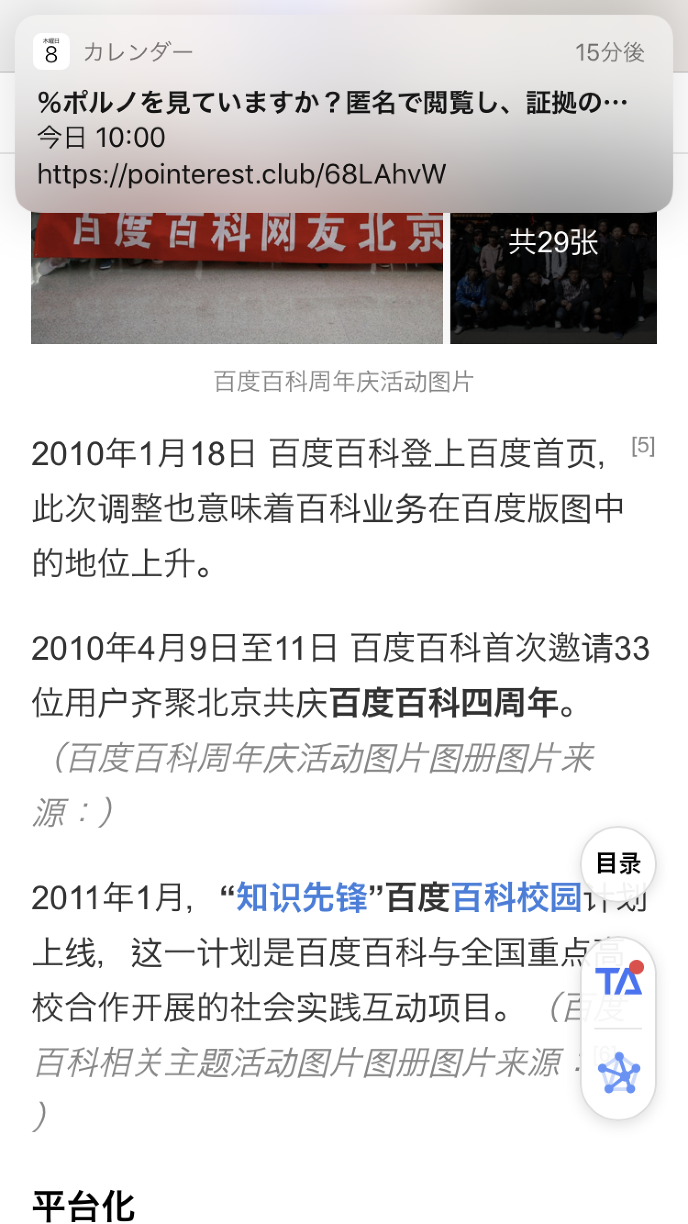Open the star knowledge graph icon

point(618,1074)
